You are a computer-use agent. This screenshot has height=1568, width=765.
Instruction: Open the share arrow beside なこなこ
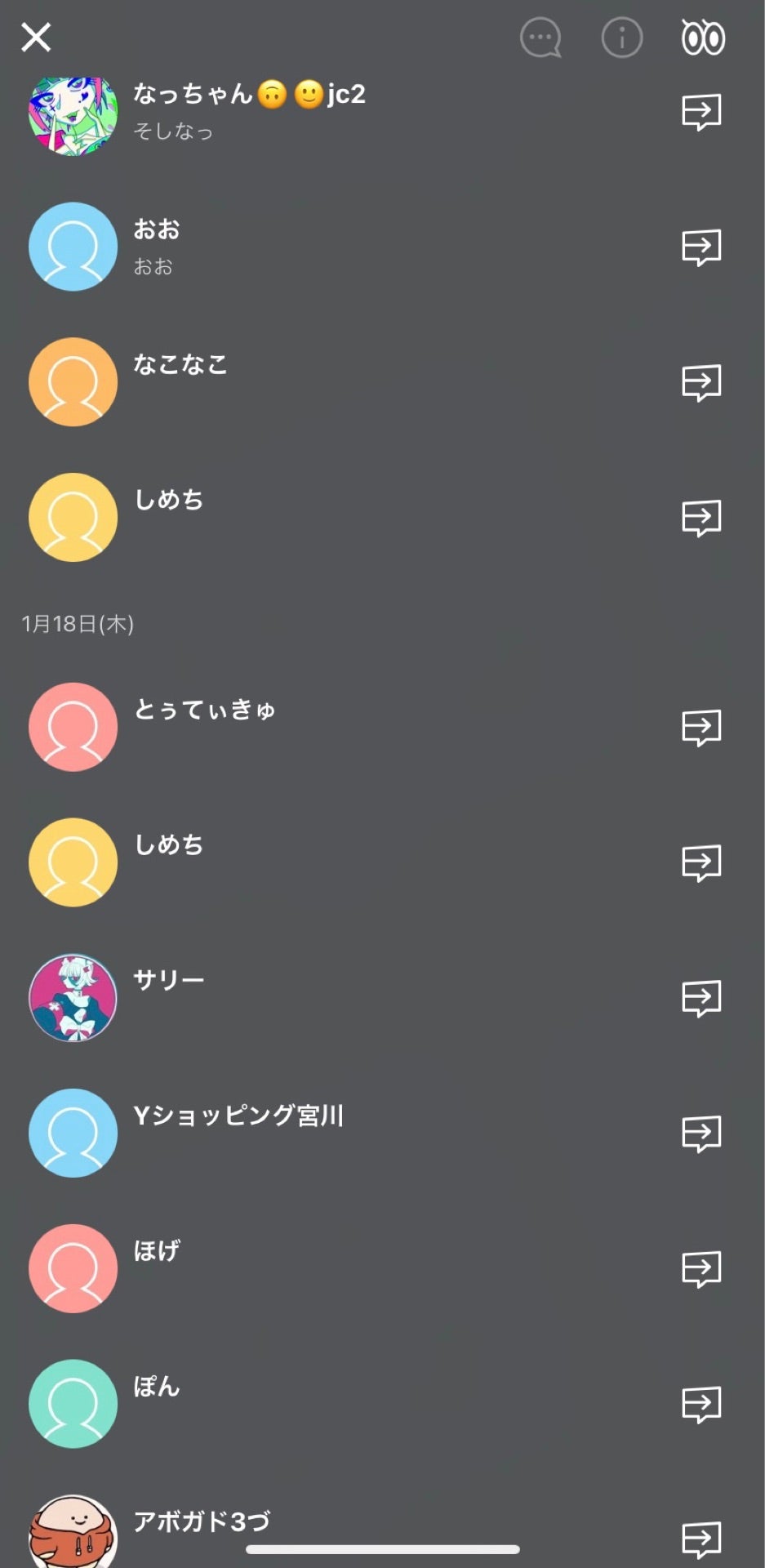(703, 381)
